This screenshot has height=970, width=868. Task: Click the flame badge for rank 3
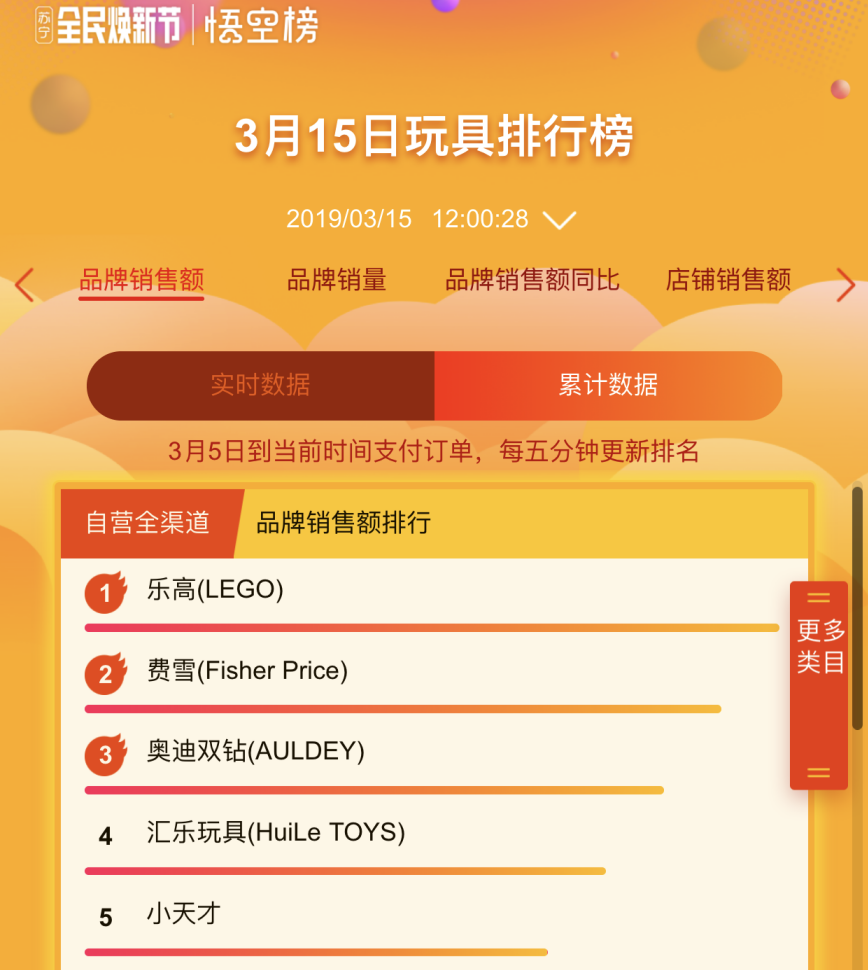pos(104,755)
